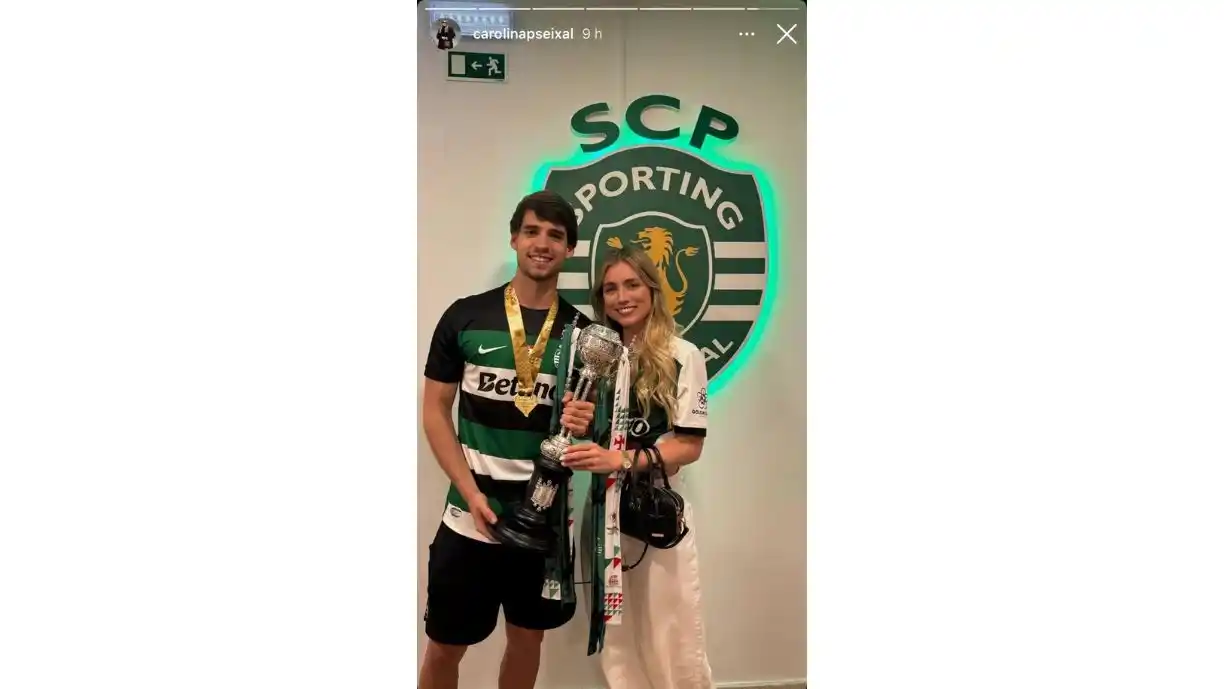Close the story viewer
The image size is (1224, 689).
coord(787,34)
